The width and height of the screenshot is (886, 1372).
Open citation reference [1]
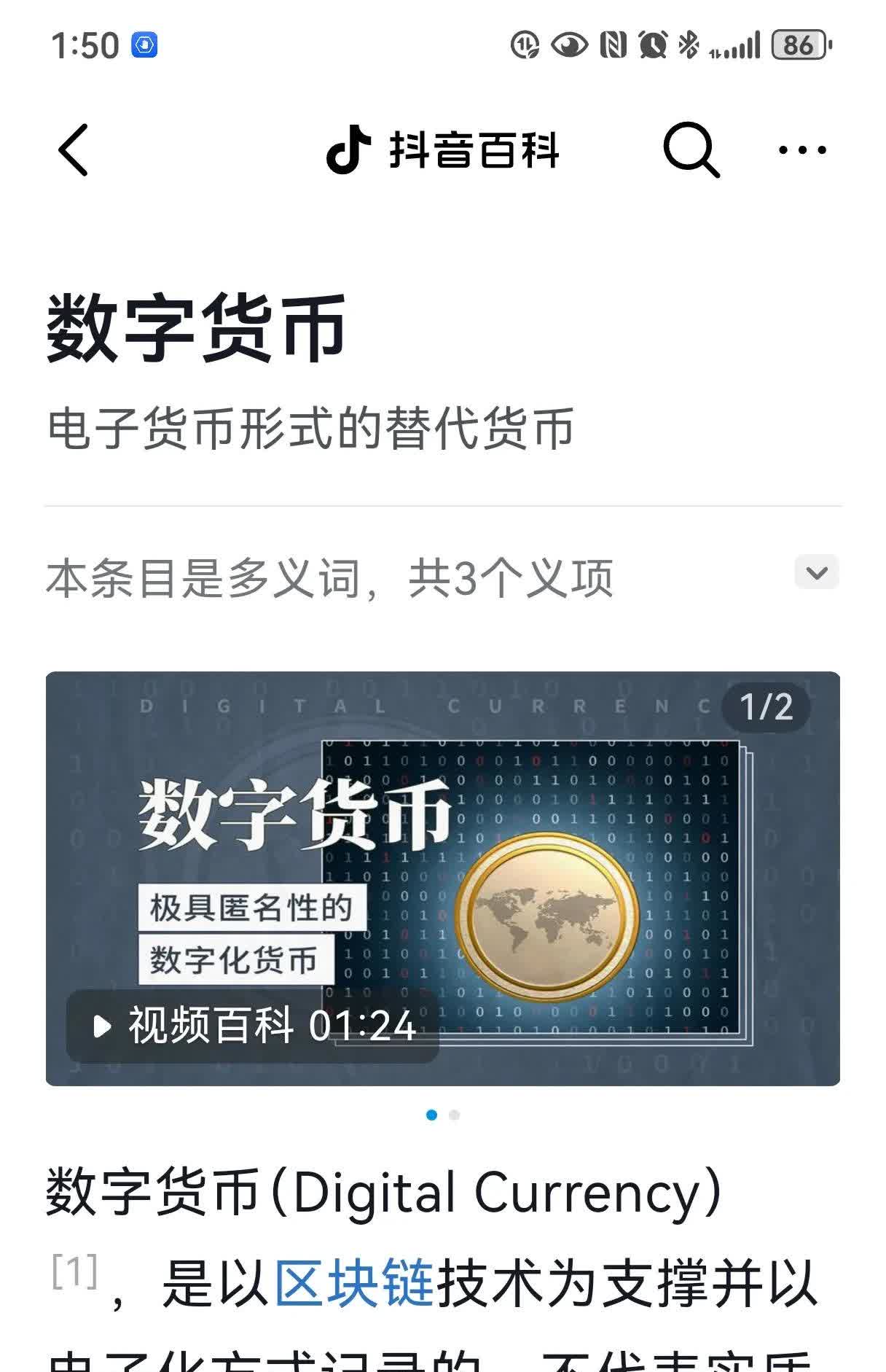74,1272
